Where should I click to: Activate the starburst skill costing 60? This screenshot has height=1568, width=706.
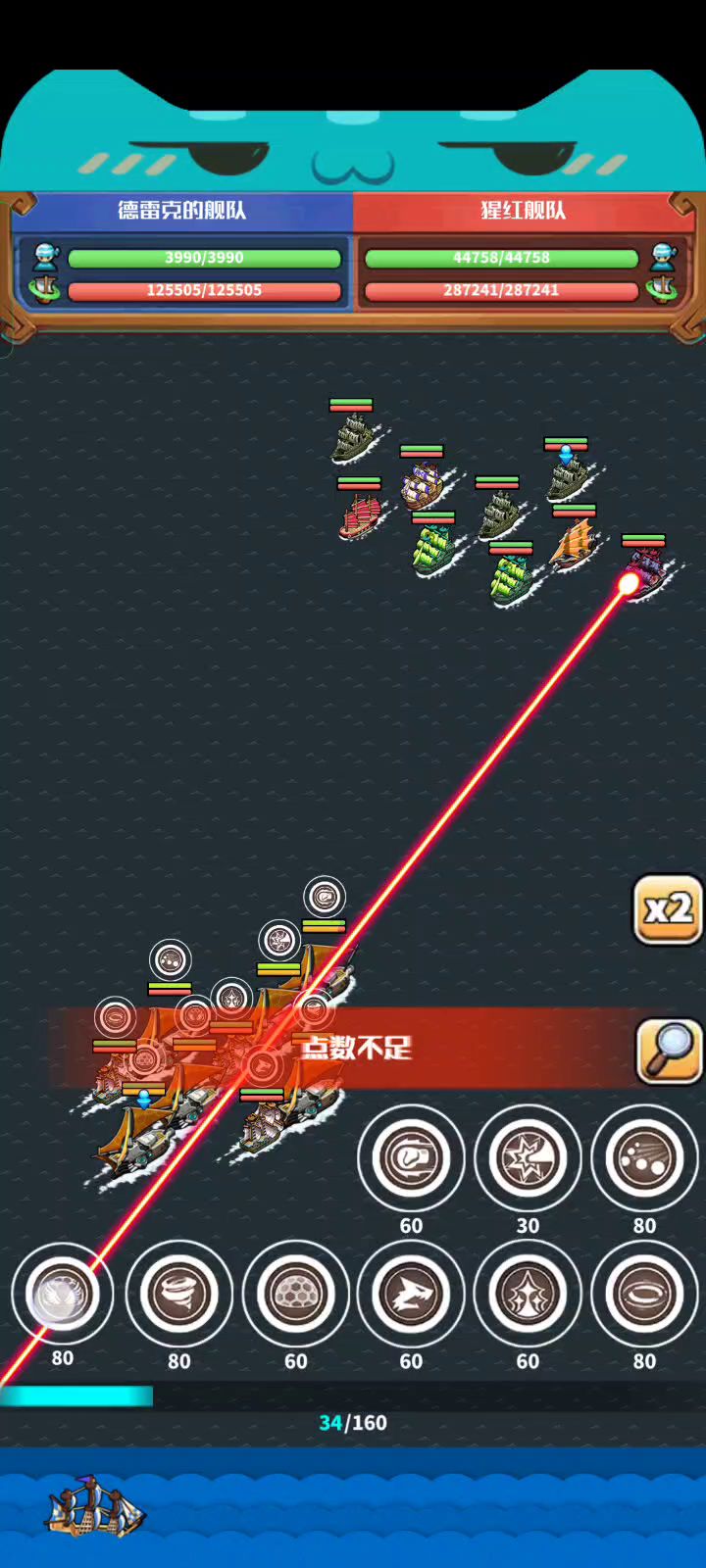click(528, 1295)
